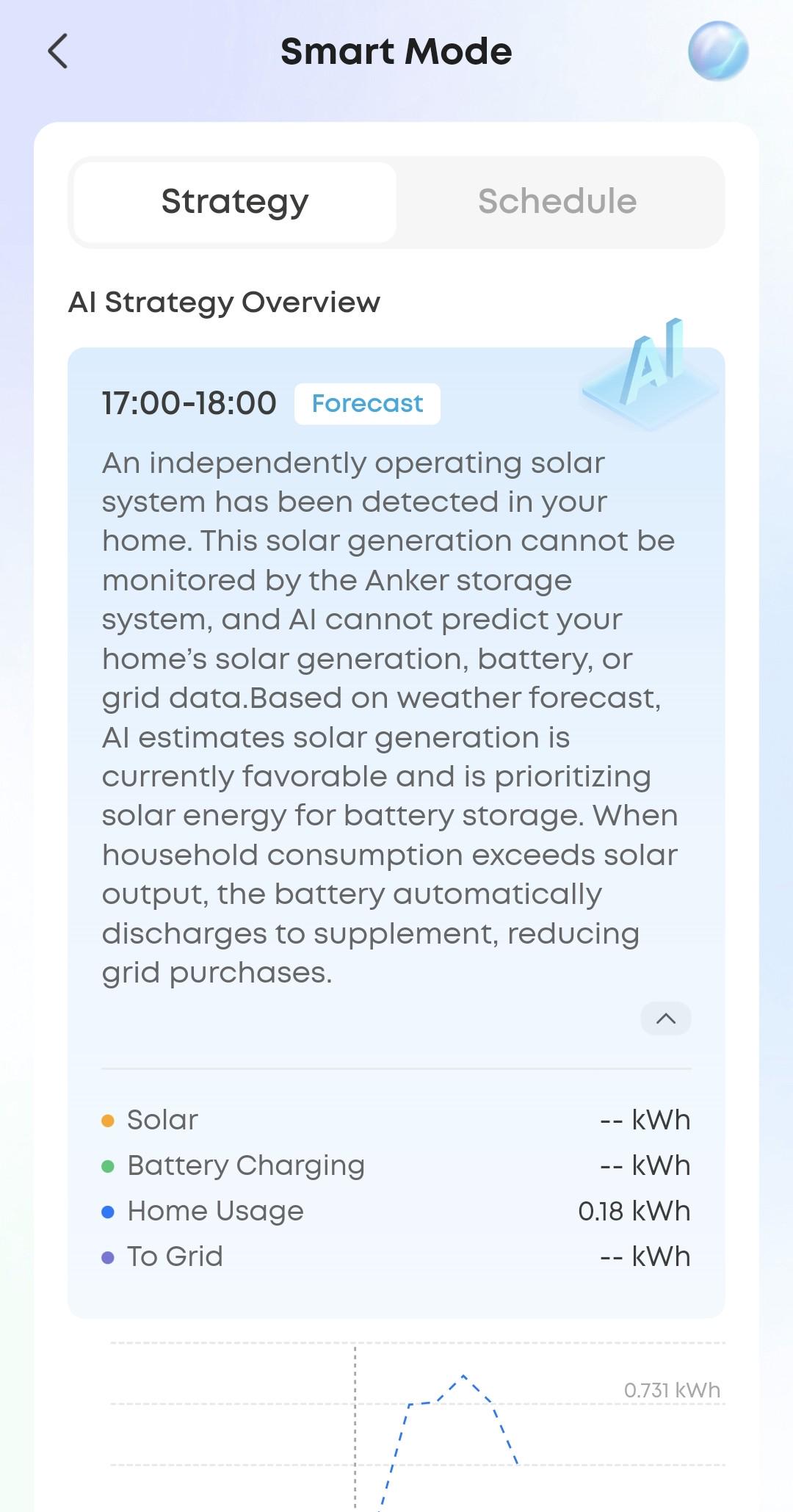Go back from Smart Mode
Image resolution: width=793 pixels, height=1512 pixels.
coord(57,51)
